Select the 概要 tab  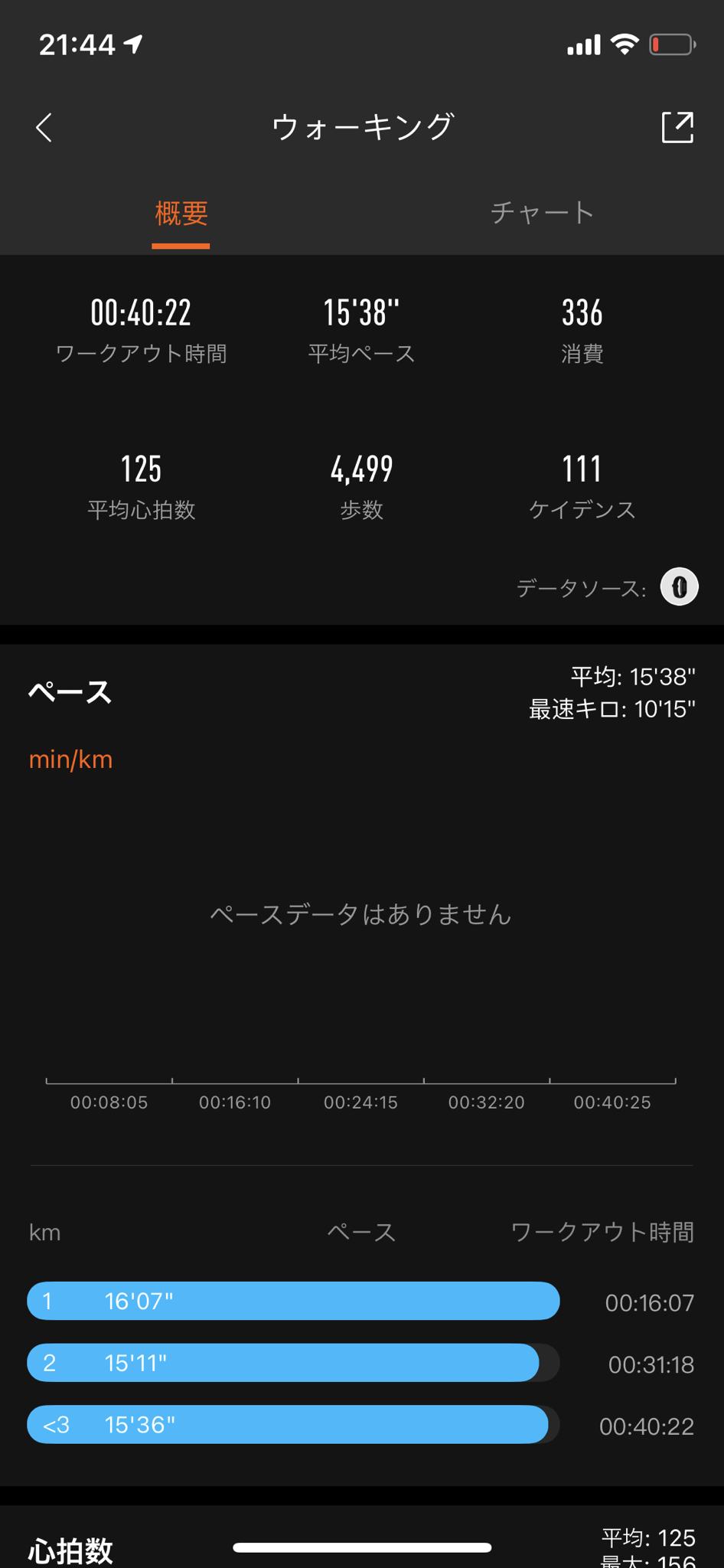coord(181,214)
